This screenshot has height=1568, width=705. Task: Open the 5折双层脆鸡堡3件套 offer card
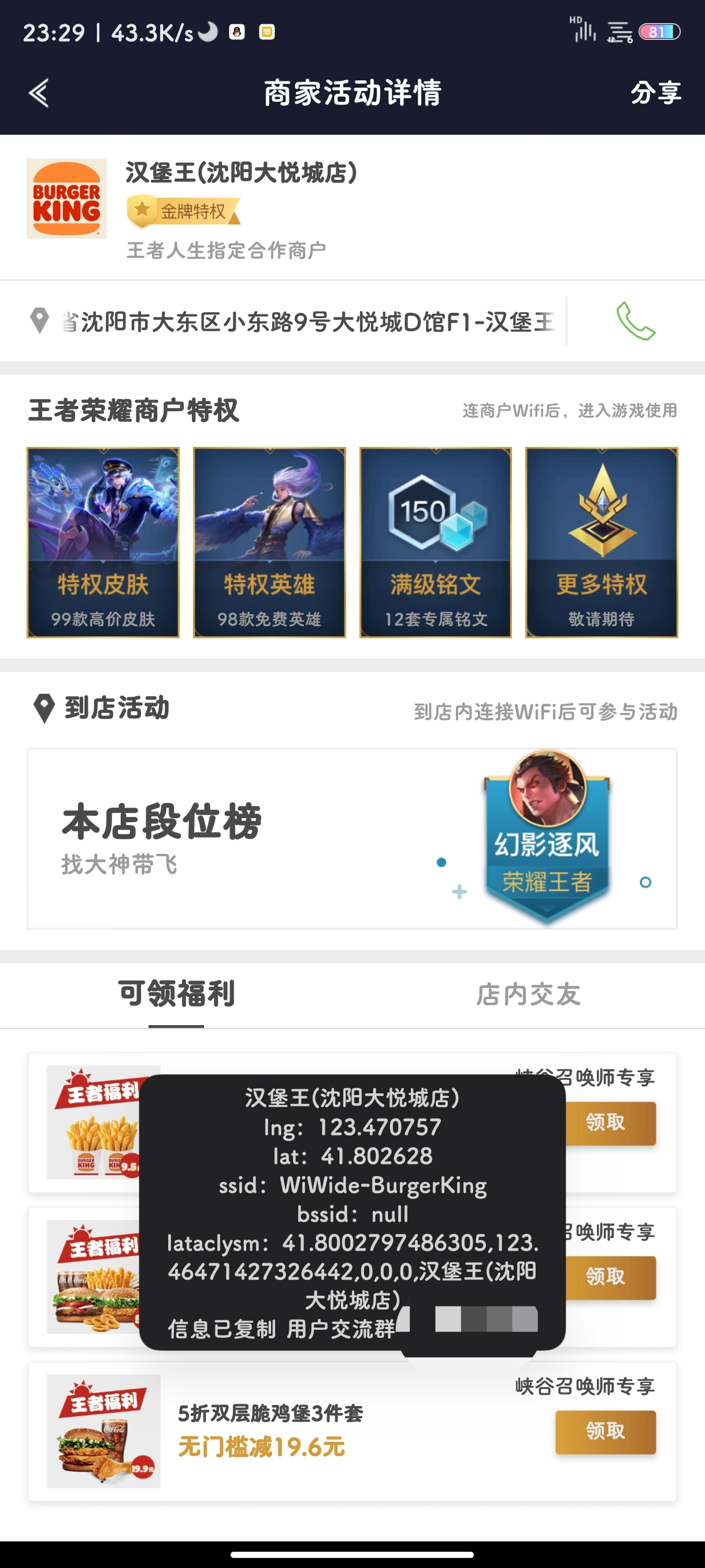pos(304,1430)
